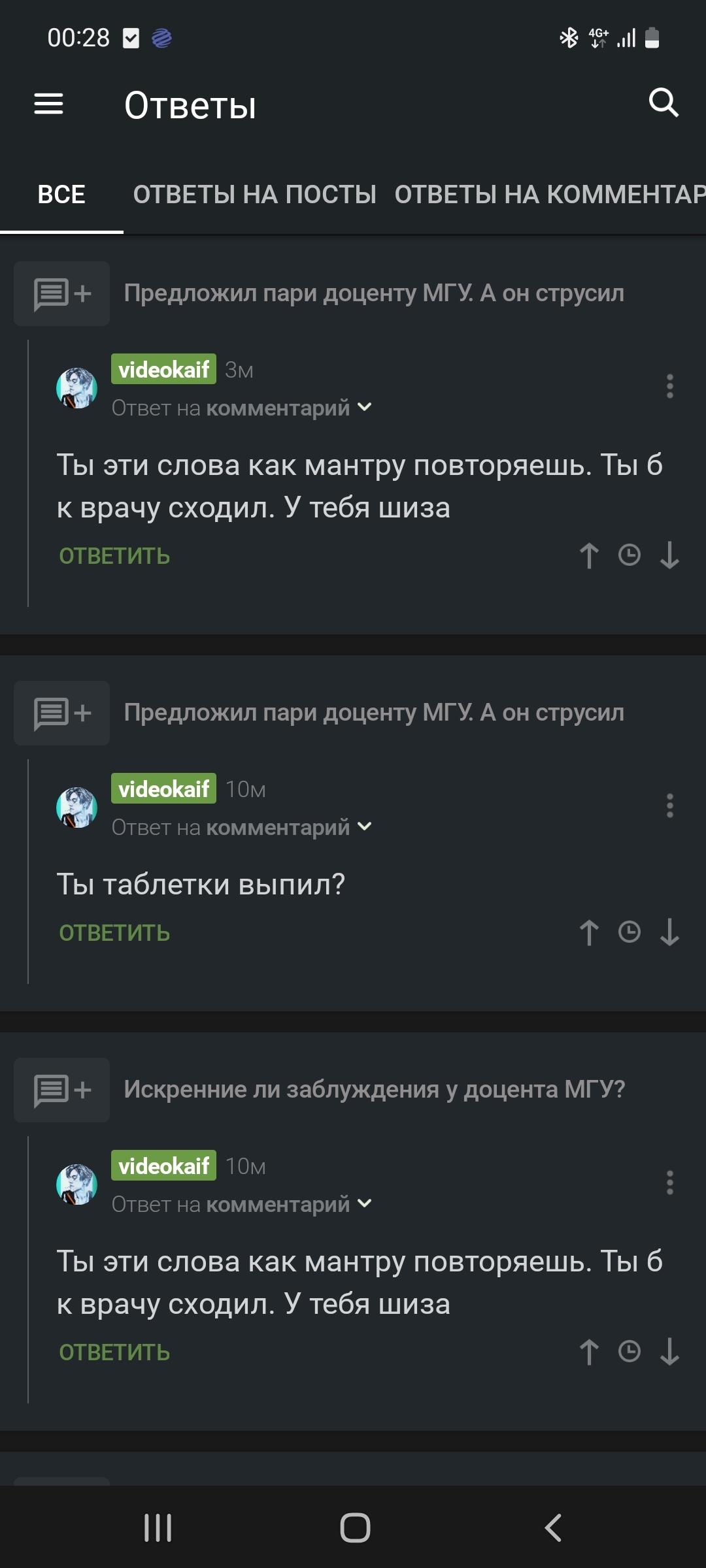Switch to Ответы на посты tab
This screenshot has width=706, height=1568.
click(254, 195)
